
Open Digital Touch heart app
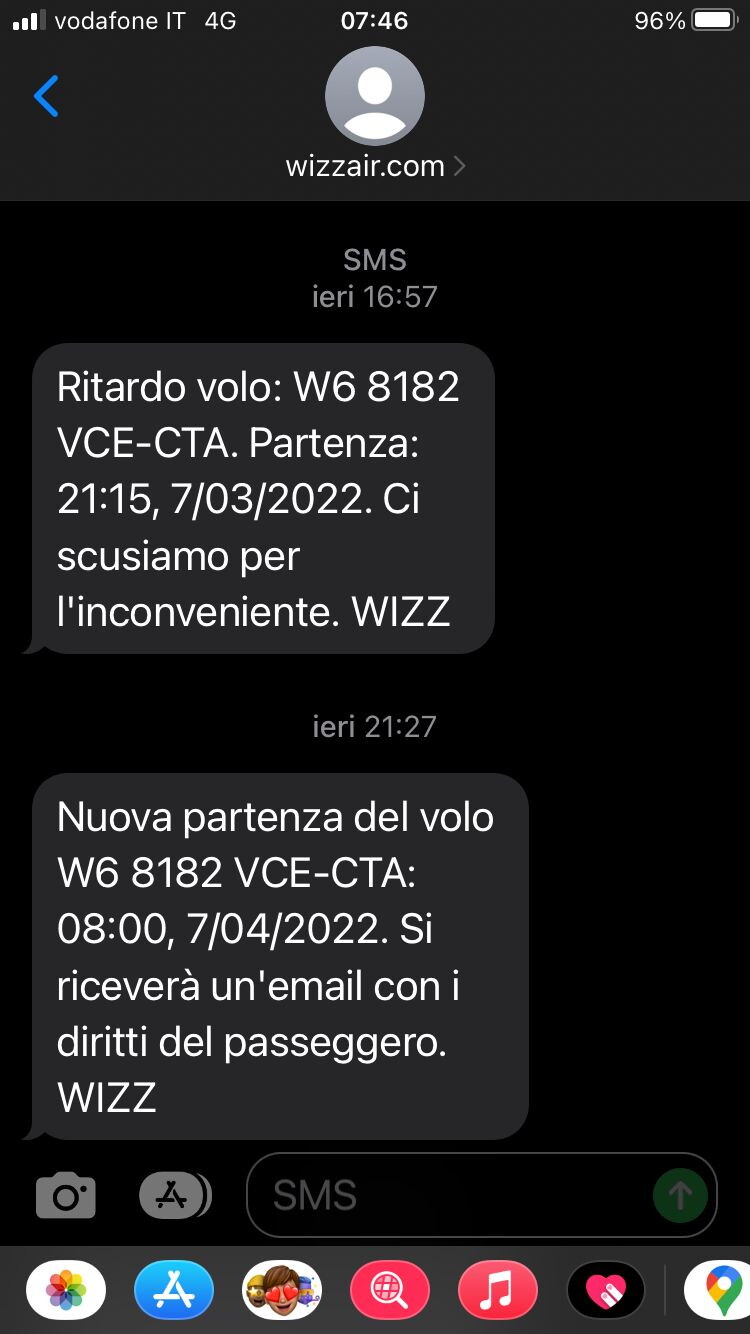pyautogui.click(x=606, y=1290)
